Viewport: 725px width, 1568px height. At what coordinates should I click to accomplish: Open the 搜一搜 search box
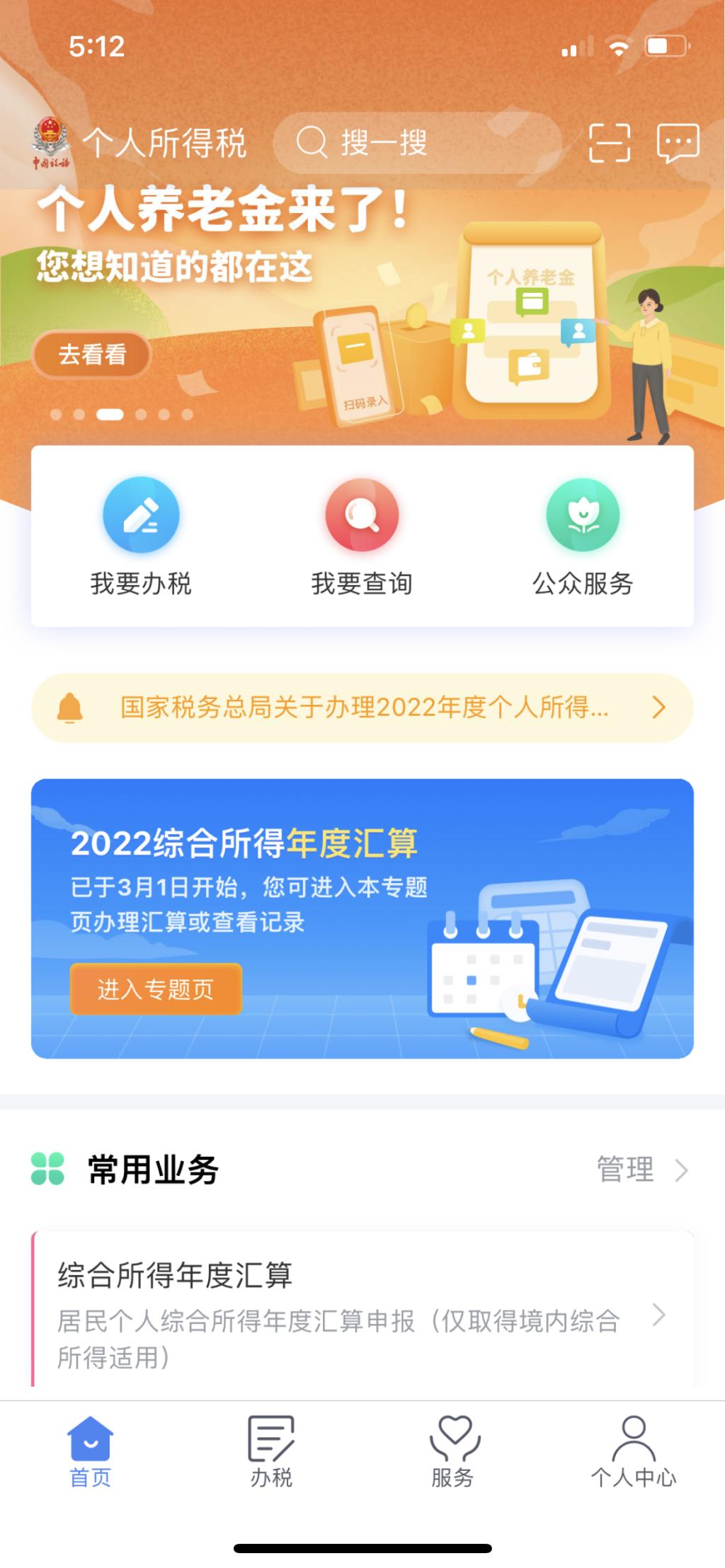(416, 143)
